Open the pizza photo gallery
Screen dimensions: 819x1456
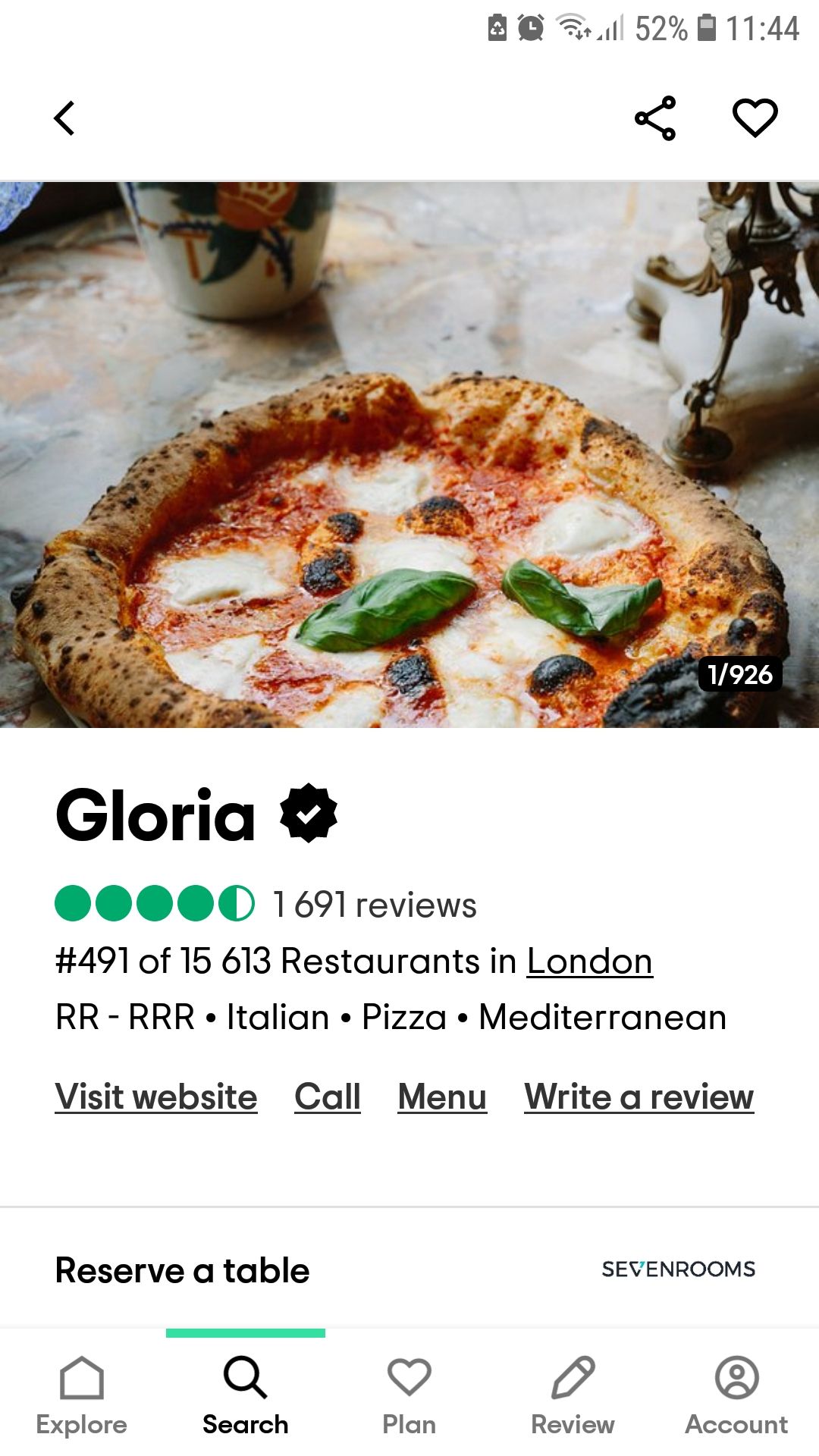coord(409,455)
